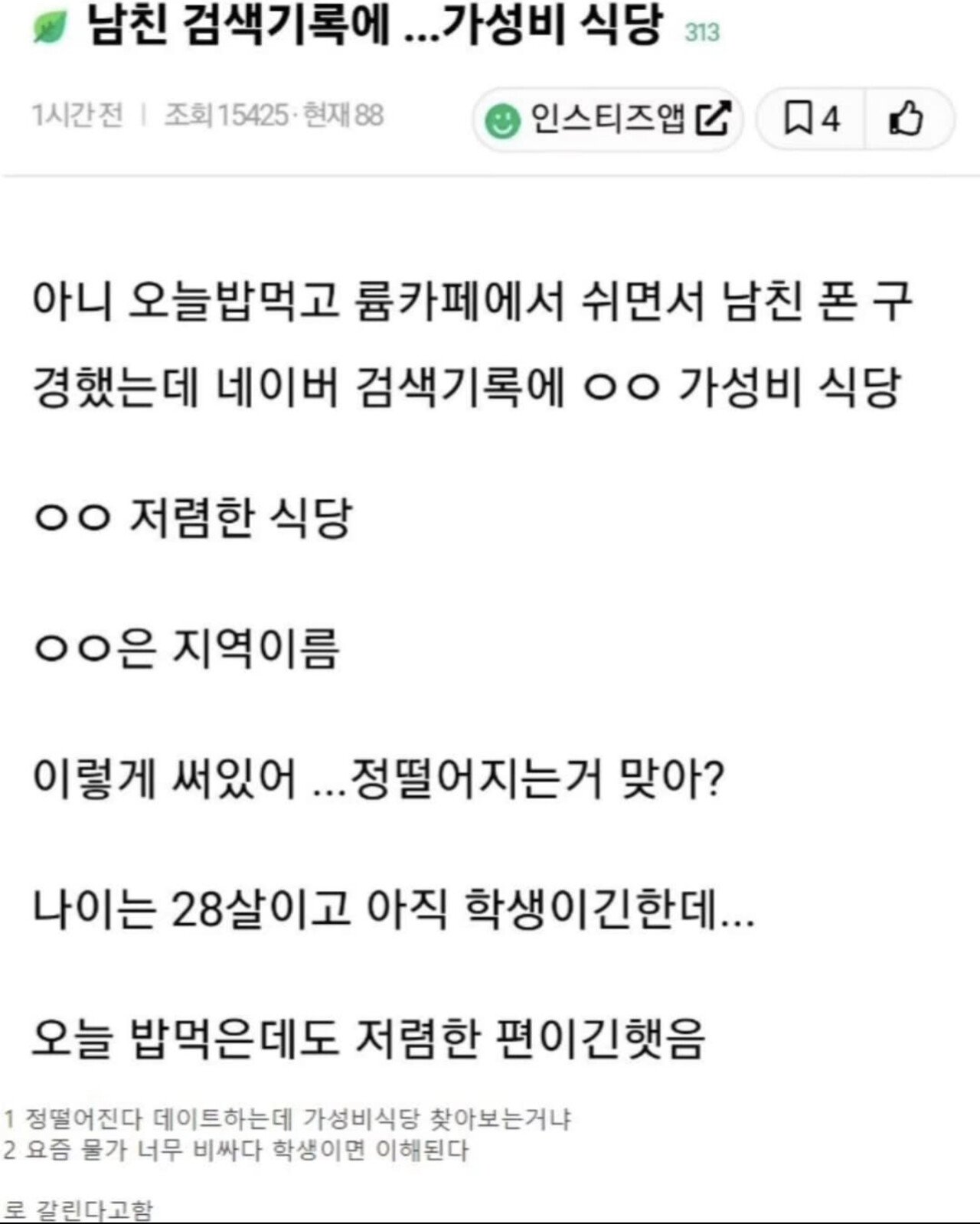Click the divider line under the header
980x1224 pixels.
[x=490, y=175]
